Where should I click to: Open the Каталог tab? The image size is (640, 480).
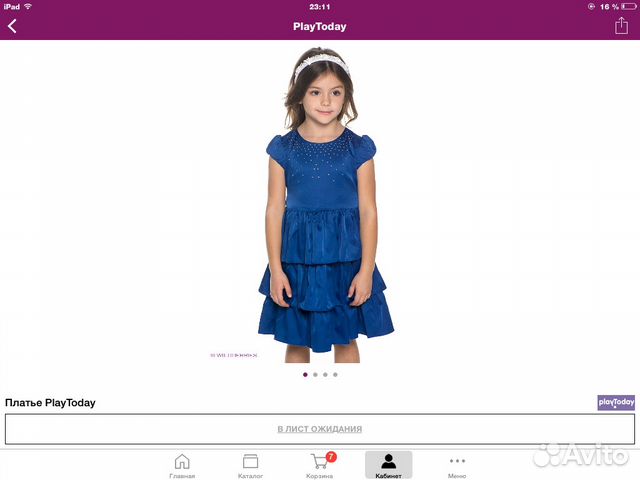tap(250, 465)
